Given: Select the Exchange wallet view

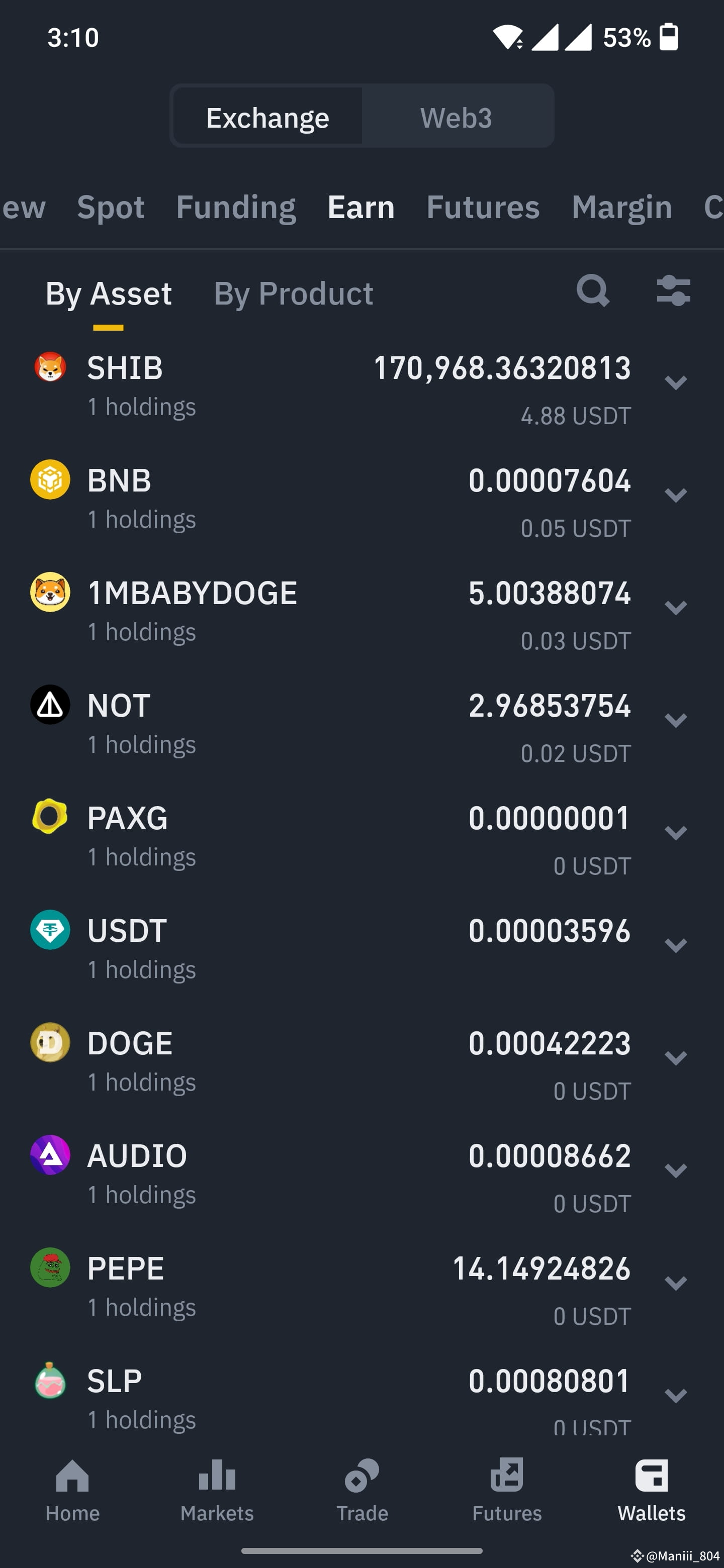Looking at the screenshot, I should [267, 117].
